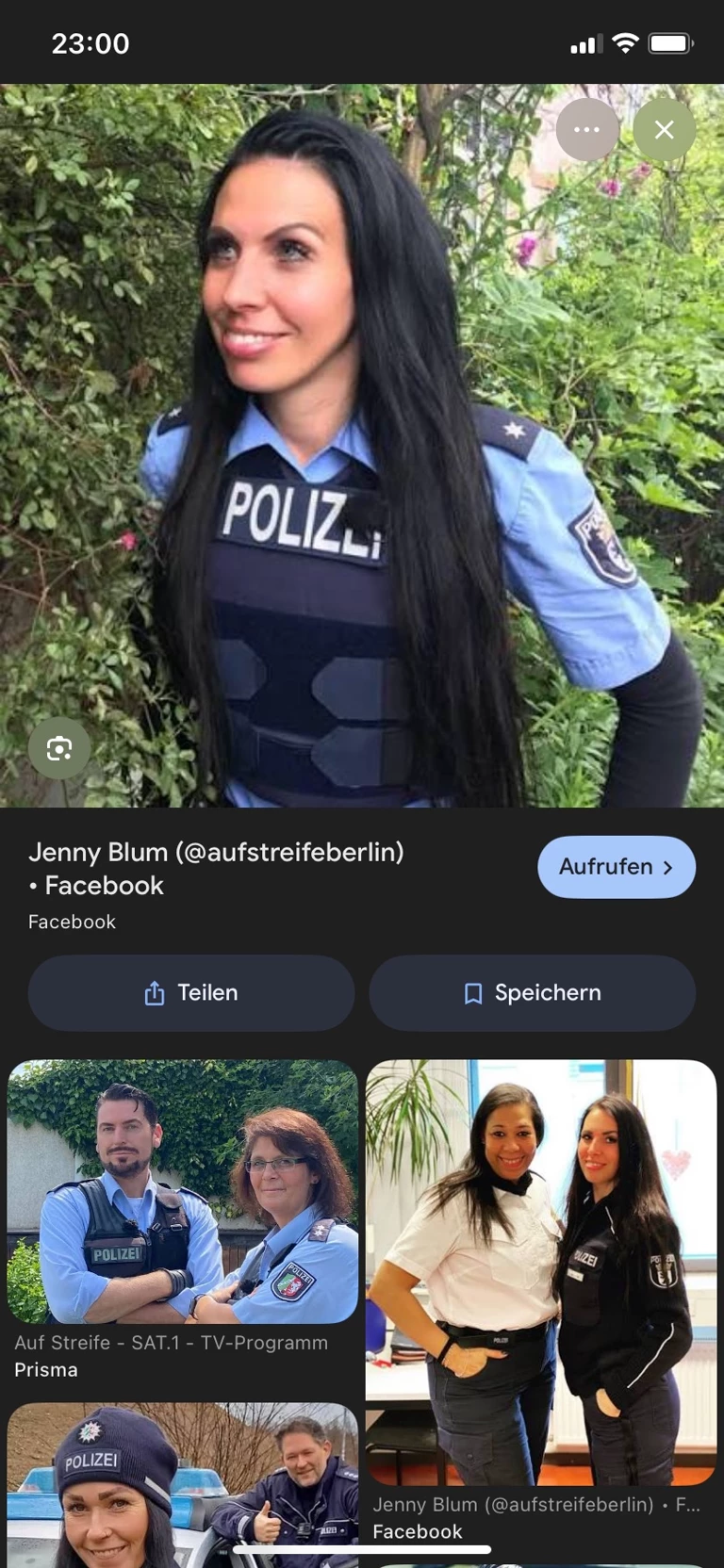The height and width of the screenshot is (1568, 724).
Task: Save the image with Speichern
Action: click(x=532, y=992)
